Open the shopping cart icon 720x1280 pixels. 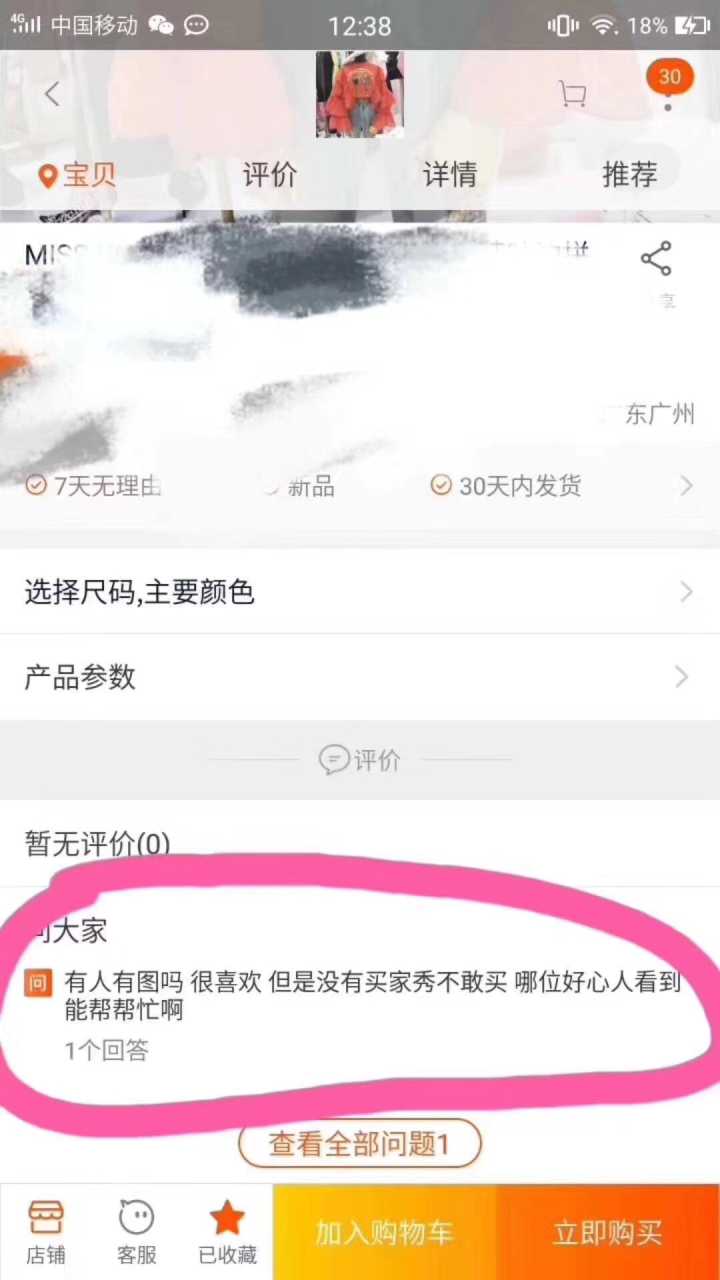pyautogui.click(x=572, y=95)
